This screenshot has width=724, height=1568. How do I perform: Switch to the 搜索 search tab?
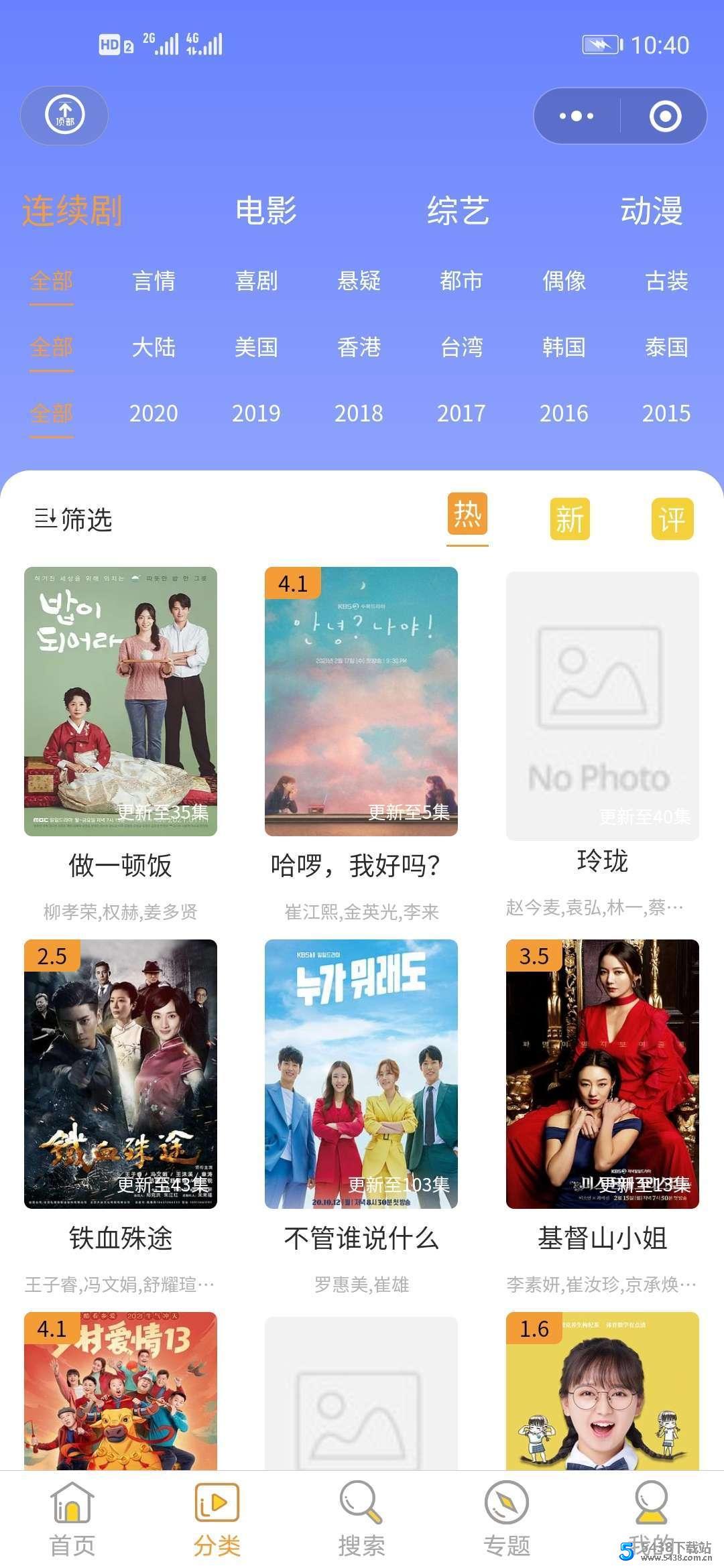pos(361,1520)
